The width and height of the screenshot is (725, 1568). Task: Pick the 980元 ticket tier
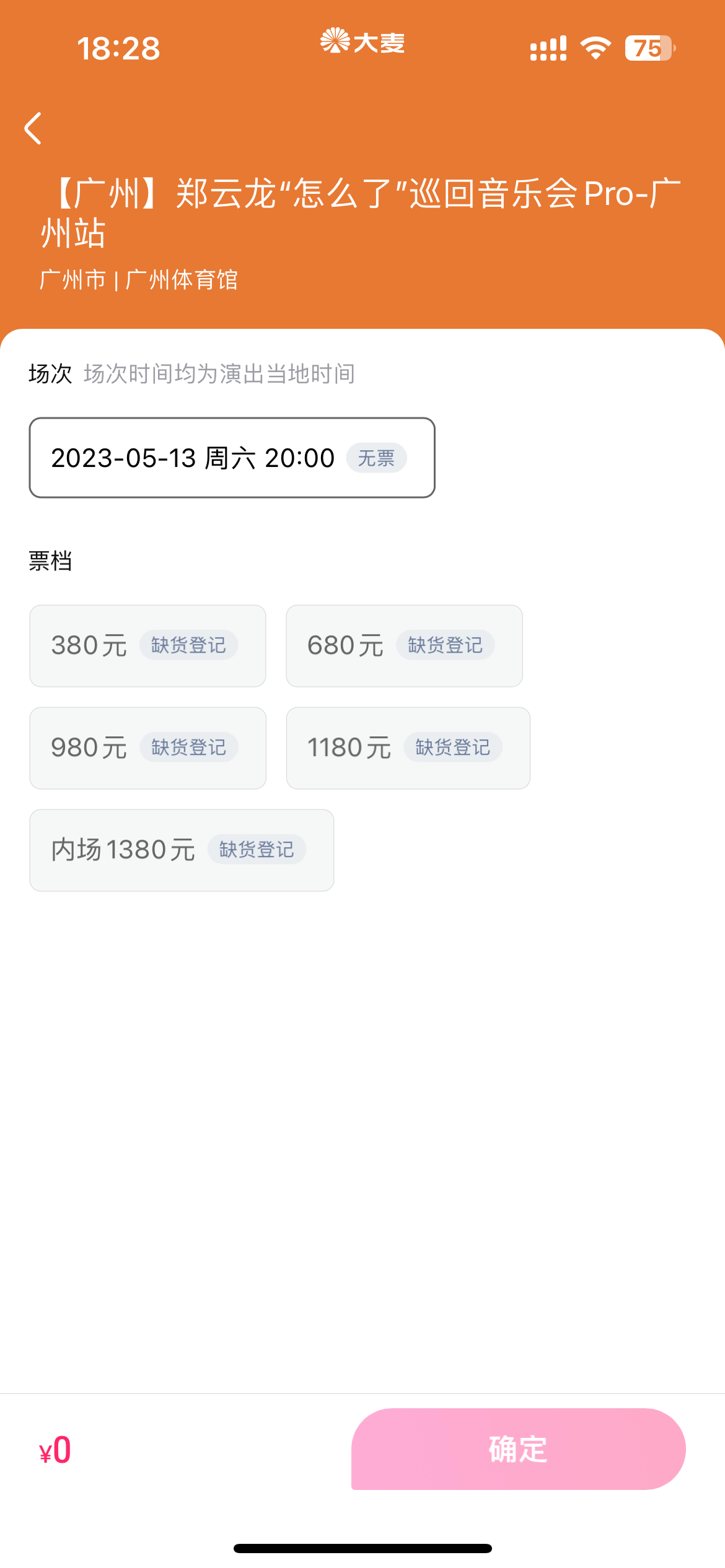click(x=147, y=748)
